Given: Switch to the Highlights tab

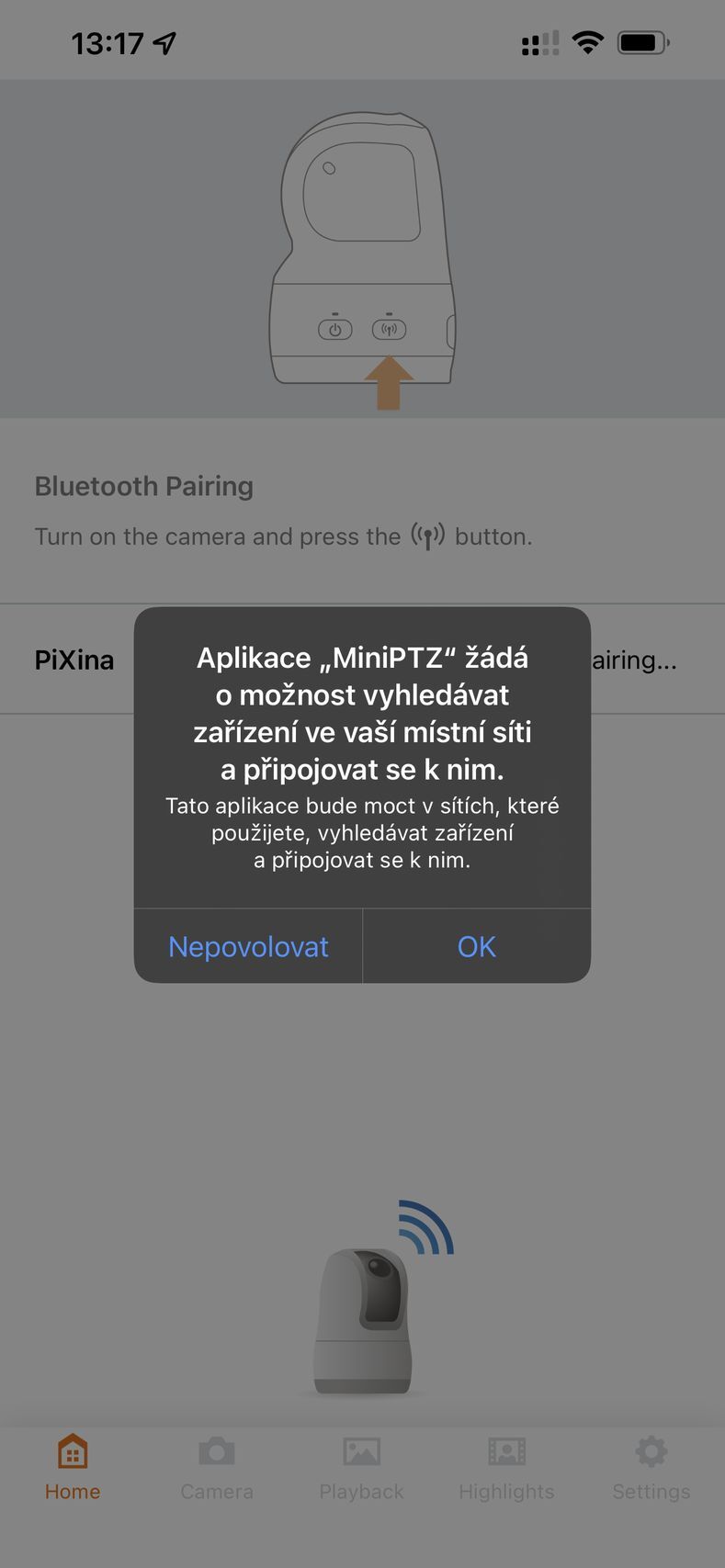Looking at the screenshot, I should (x=506, y=1467).
